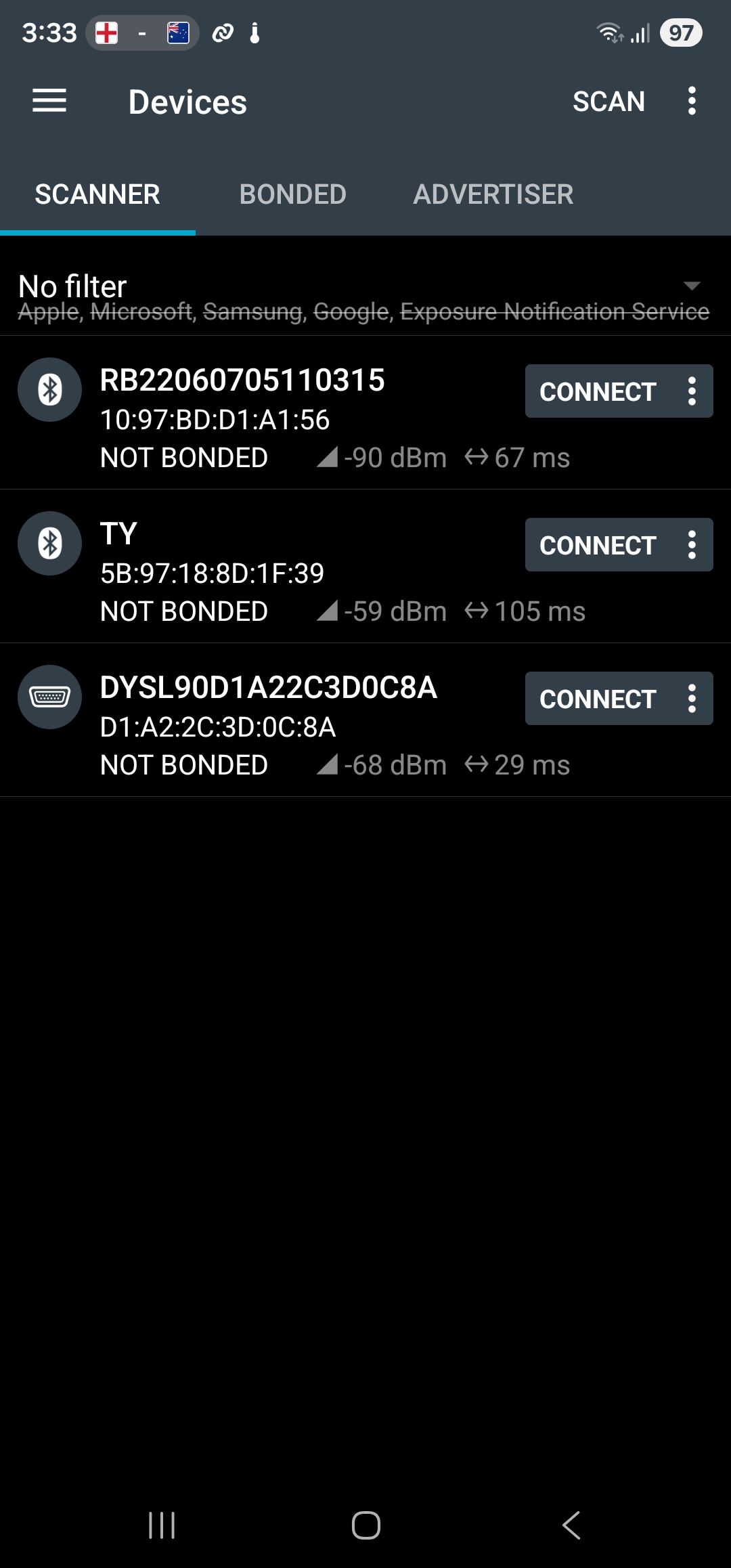Connect to DYSL90D1A22C3D0C8A
Screen dimensions: 731x1568
[597, 699]
